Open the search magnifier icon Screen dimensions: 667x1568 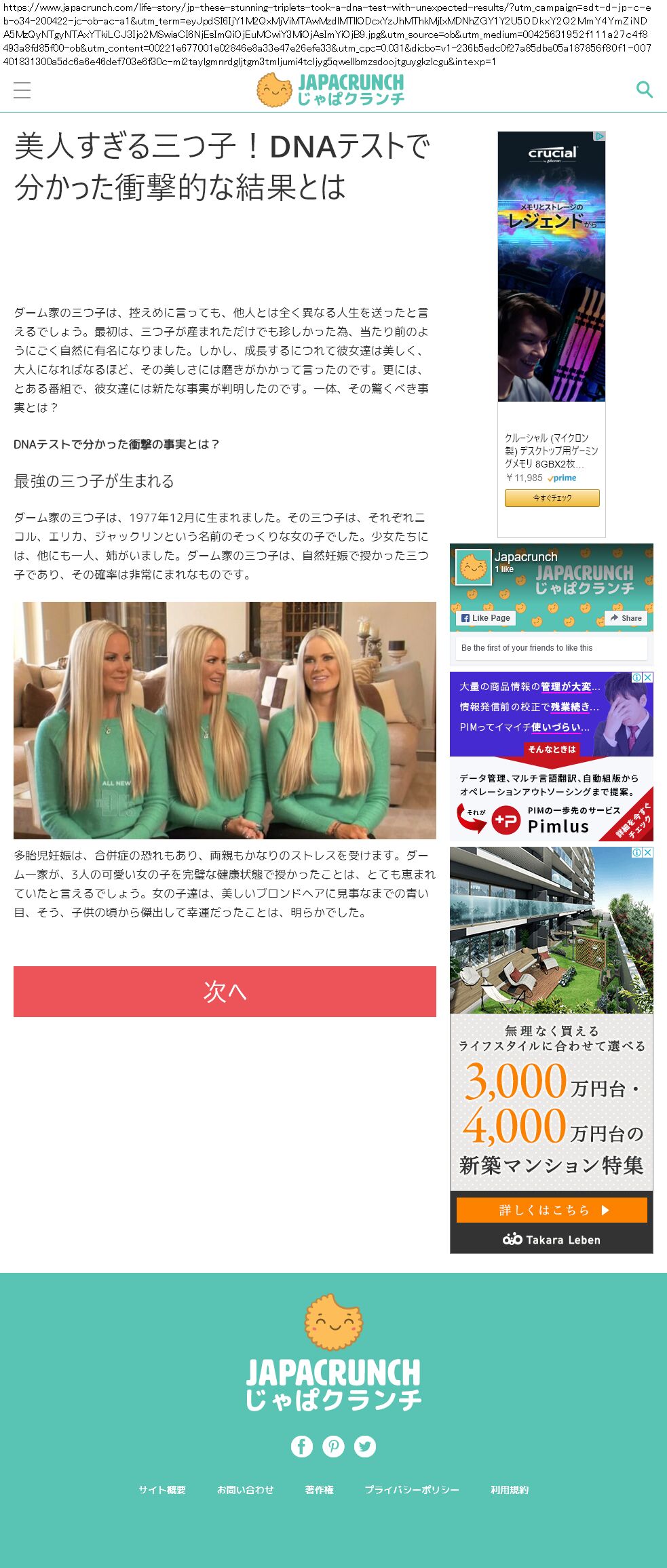644,90
